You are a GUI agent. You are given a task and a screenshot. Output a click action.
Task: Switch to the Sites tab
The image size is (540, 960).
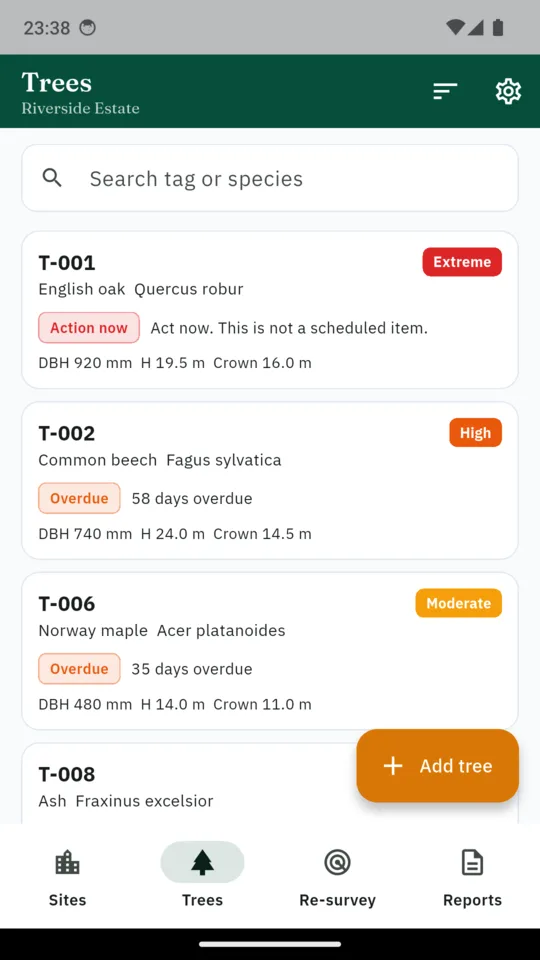coord(67,876)
